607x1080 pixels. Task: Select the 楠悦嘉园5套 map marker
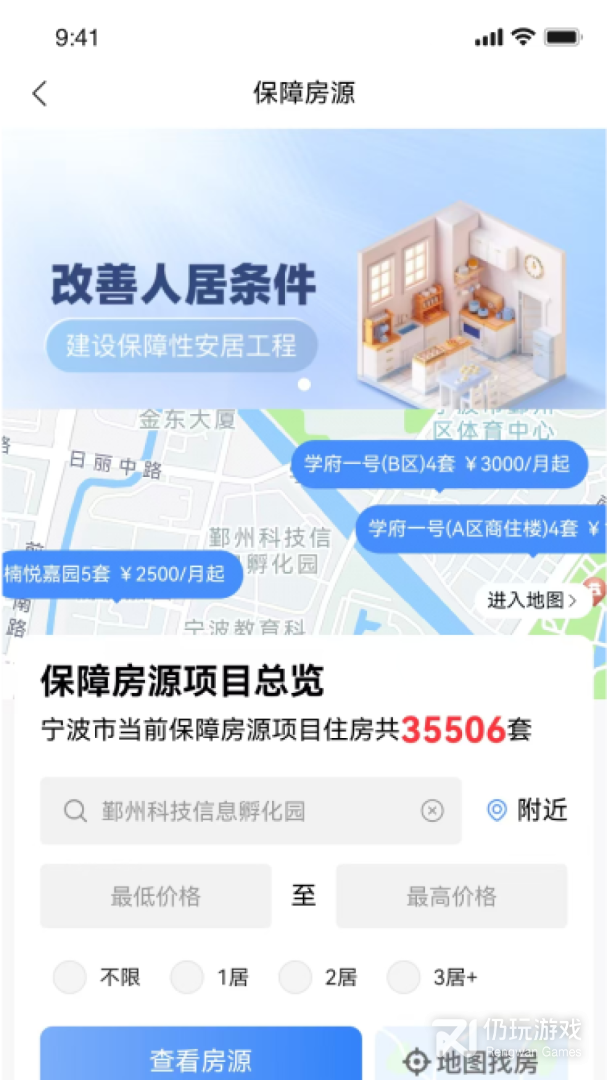point(115,575)
